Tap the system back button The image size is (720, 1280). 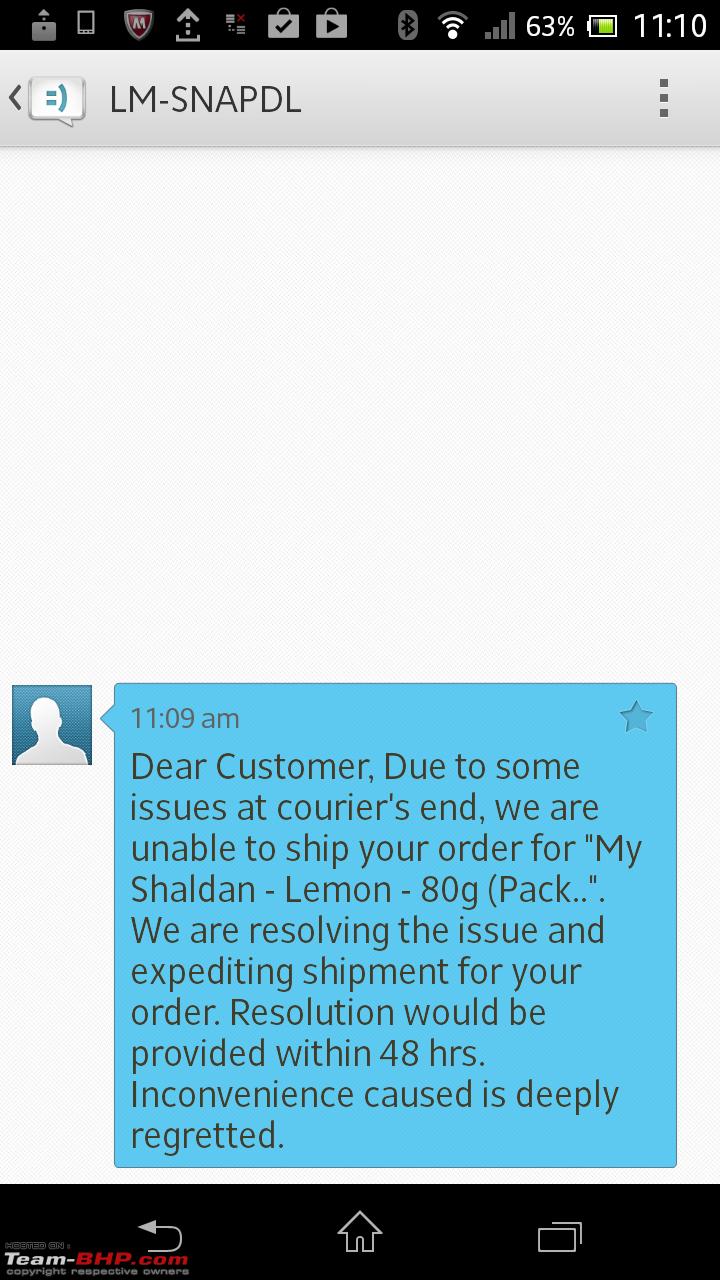coord(160,1234)
